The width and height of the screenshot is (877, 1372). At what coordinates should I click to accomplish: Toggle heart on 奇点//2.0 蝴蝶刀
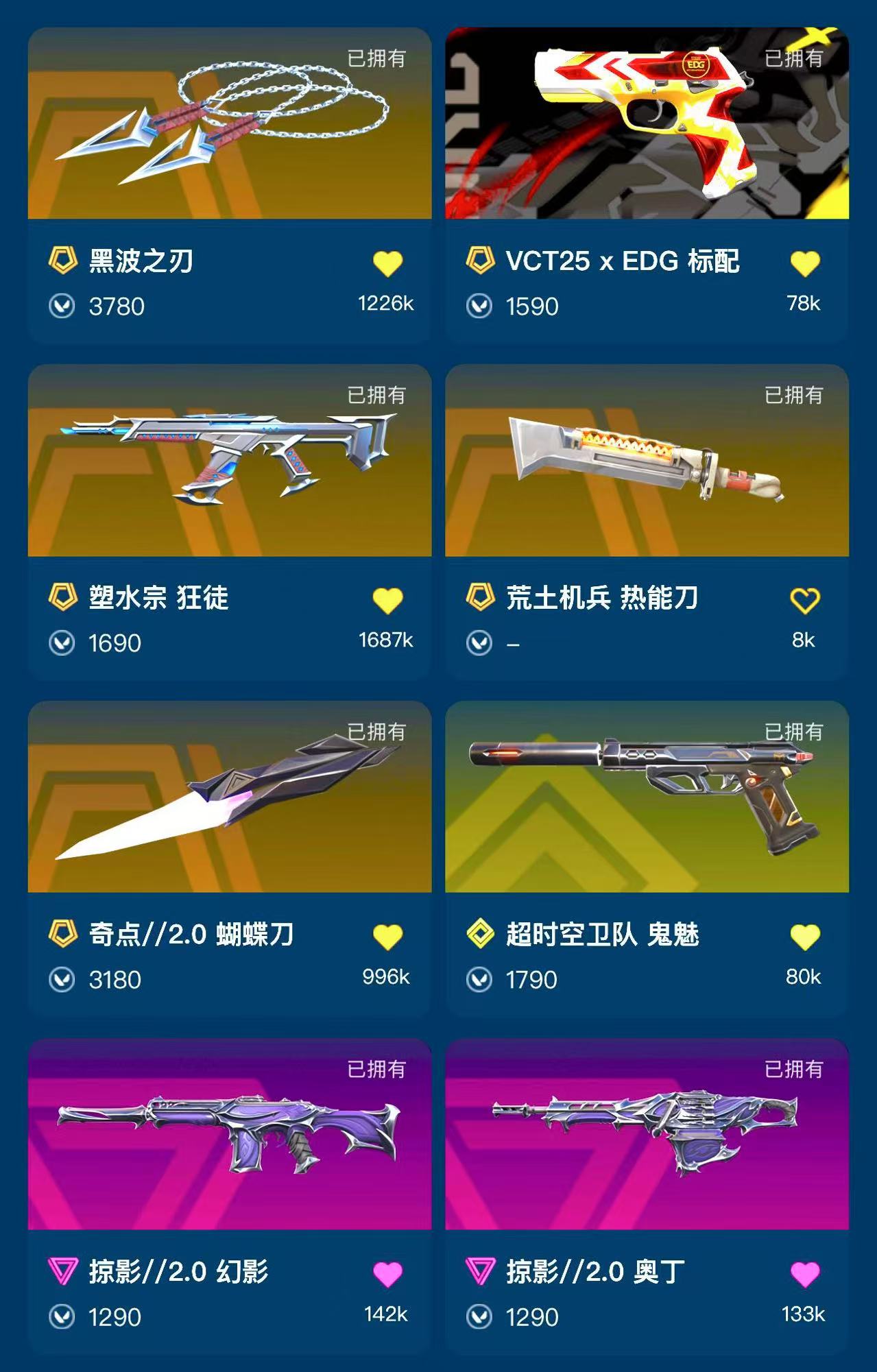[x=387, y=937]
